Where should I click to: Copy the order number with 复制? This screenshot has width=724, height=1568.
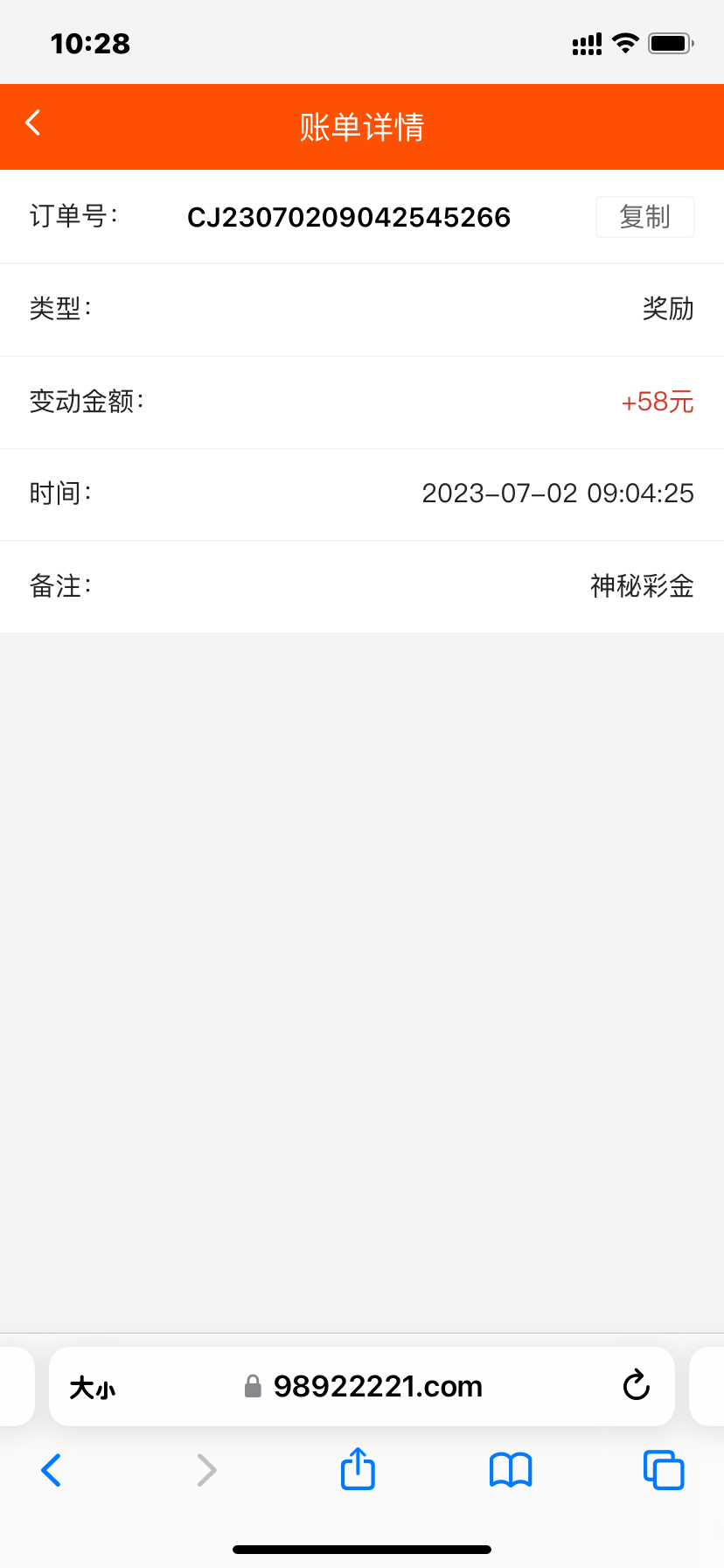(644, 217)
